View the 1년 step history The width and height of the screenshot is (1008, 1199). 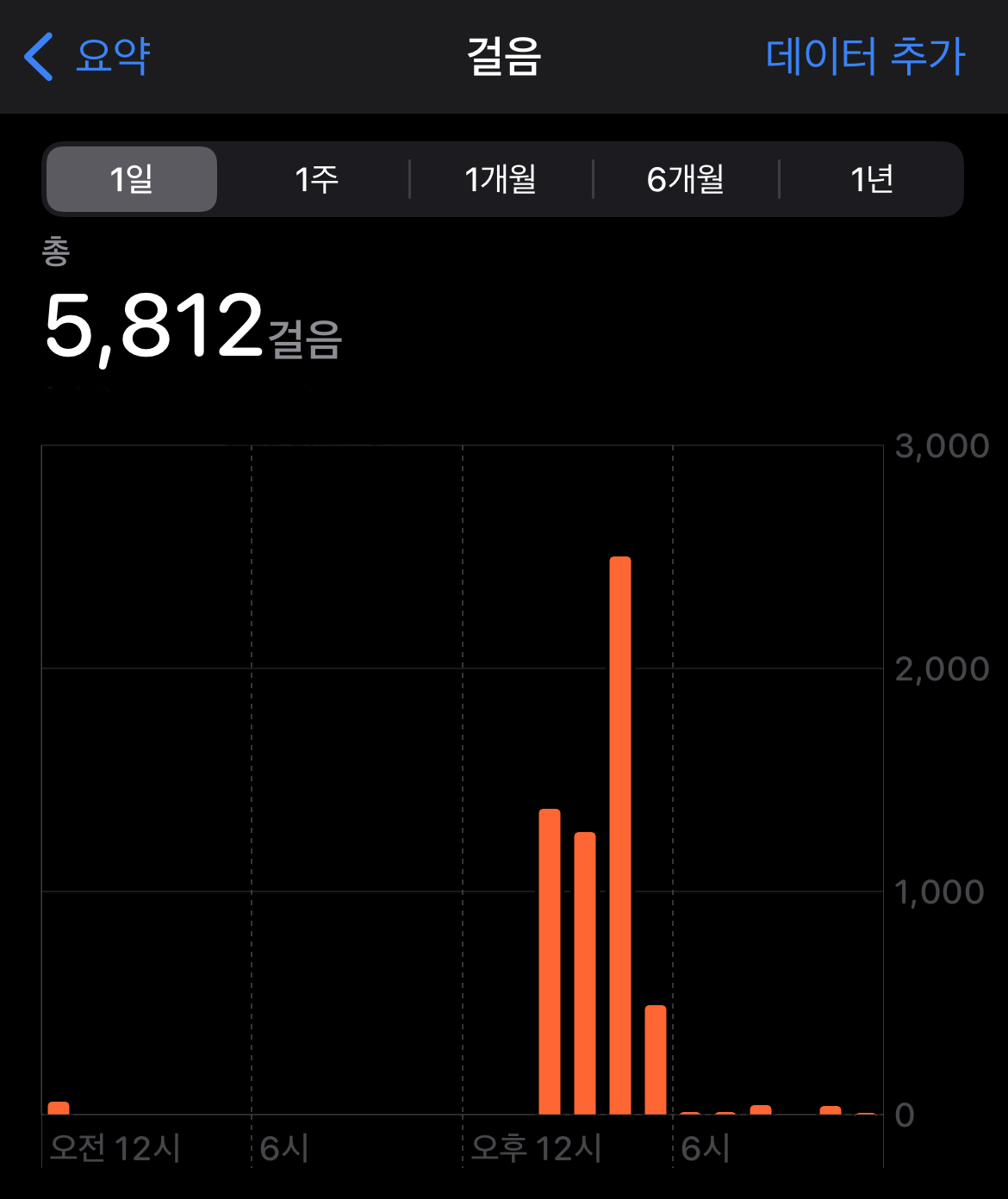tap(871, 179)
